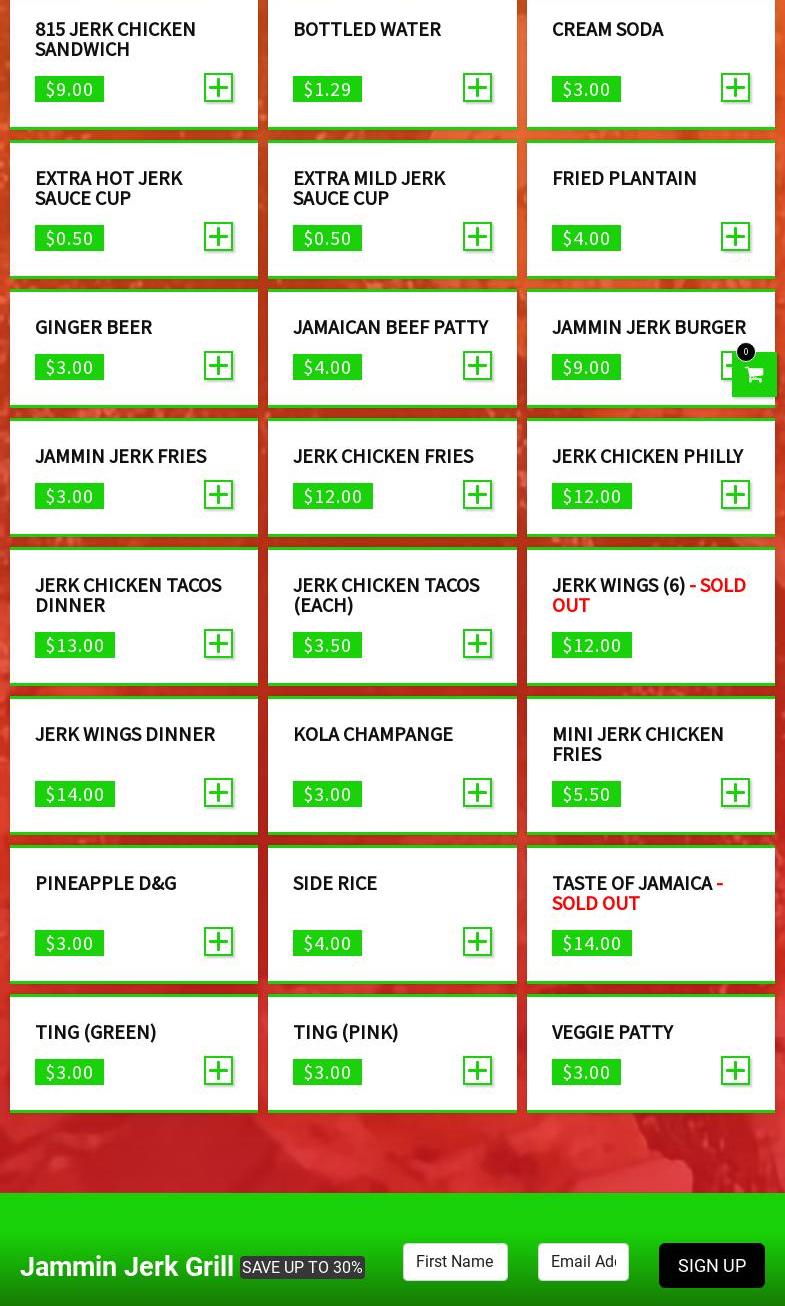
Task: Add Fried Plantain to cart
Action: (x=735, y=237)
